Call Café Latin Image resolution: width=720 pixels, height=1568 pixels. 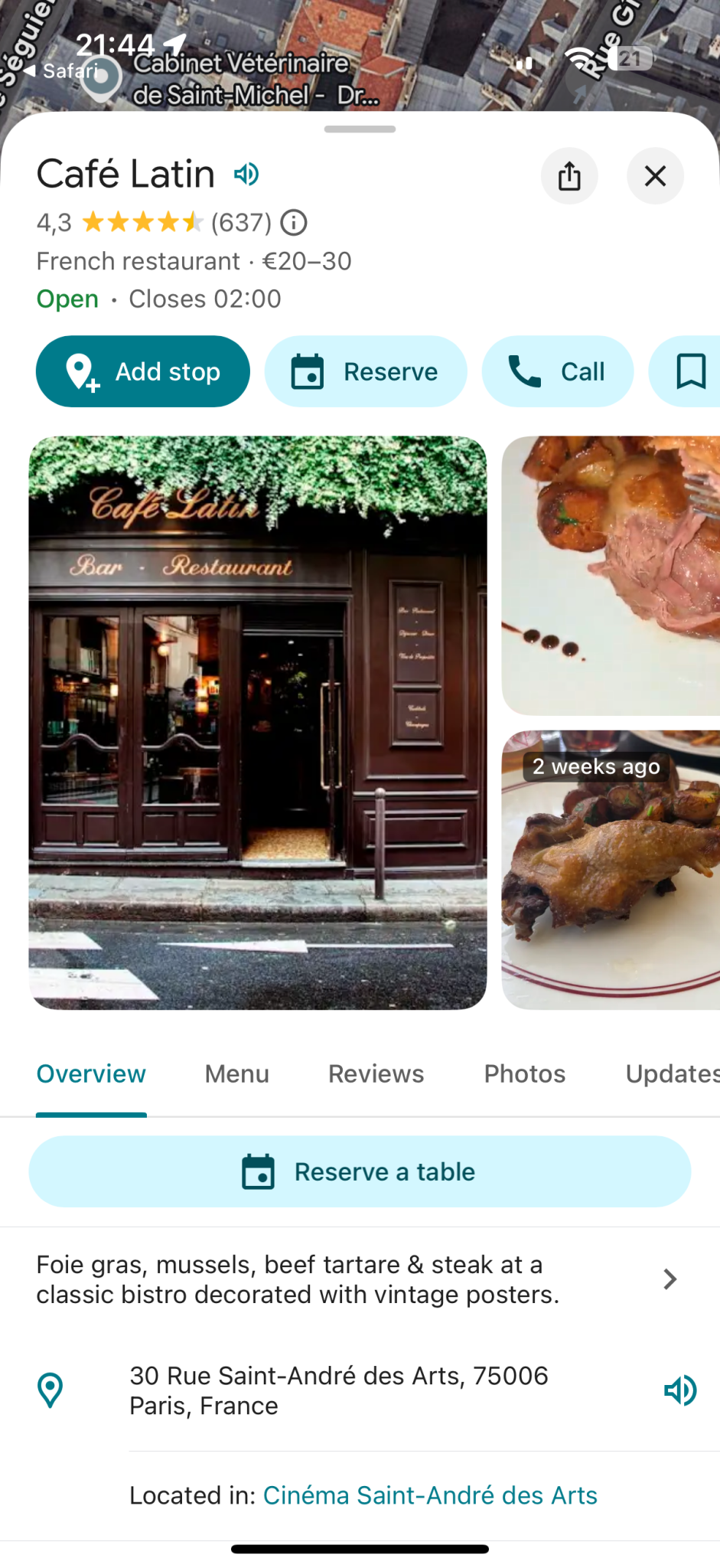[x=557, y=371]
